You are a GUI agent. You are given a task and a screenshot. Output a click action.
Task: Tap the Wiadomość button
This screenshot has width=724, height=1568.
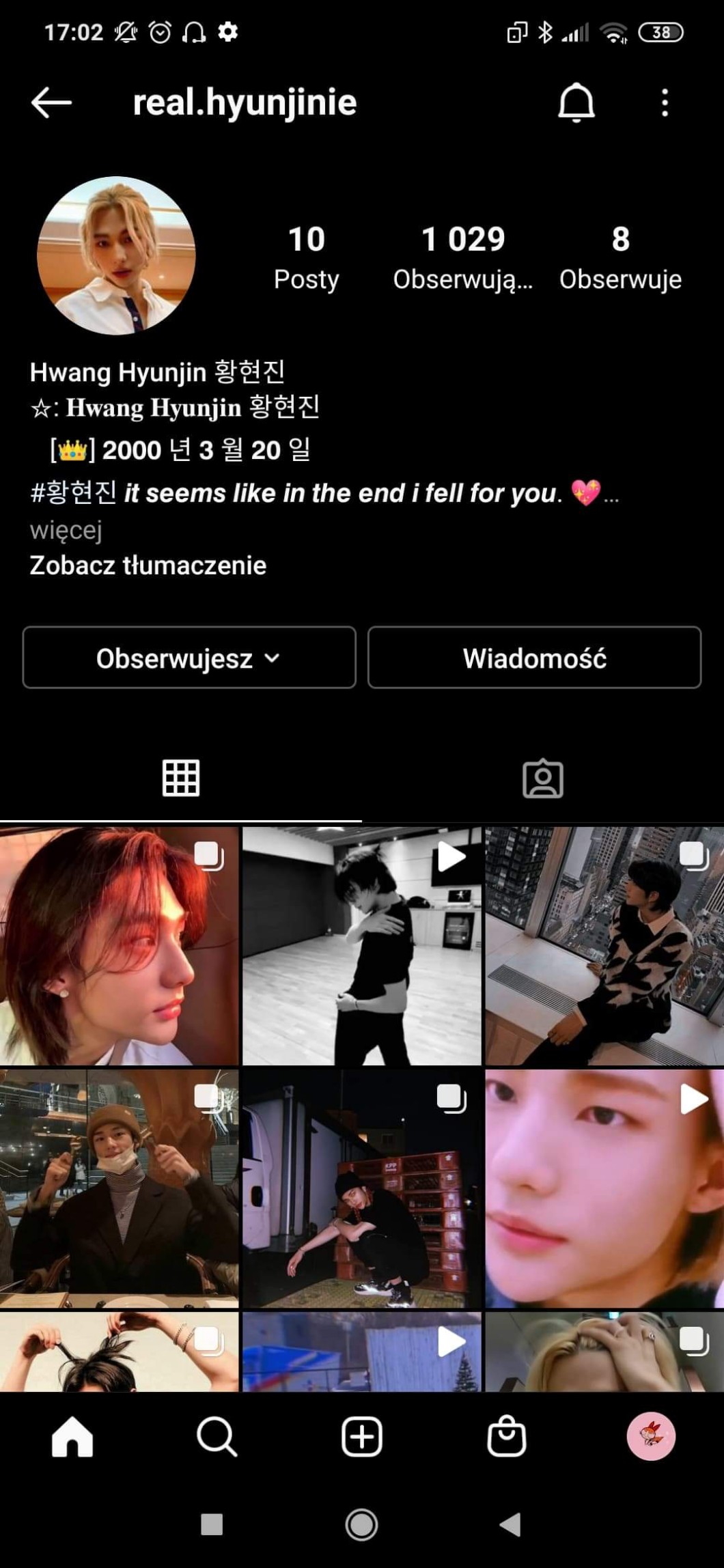click(534, 658)
